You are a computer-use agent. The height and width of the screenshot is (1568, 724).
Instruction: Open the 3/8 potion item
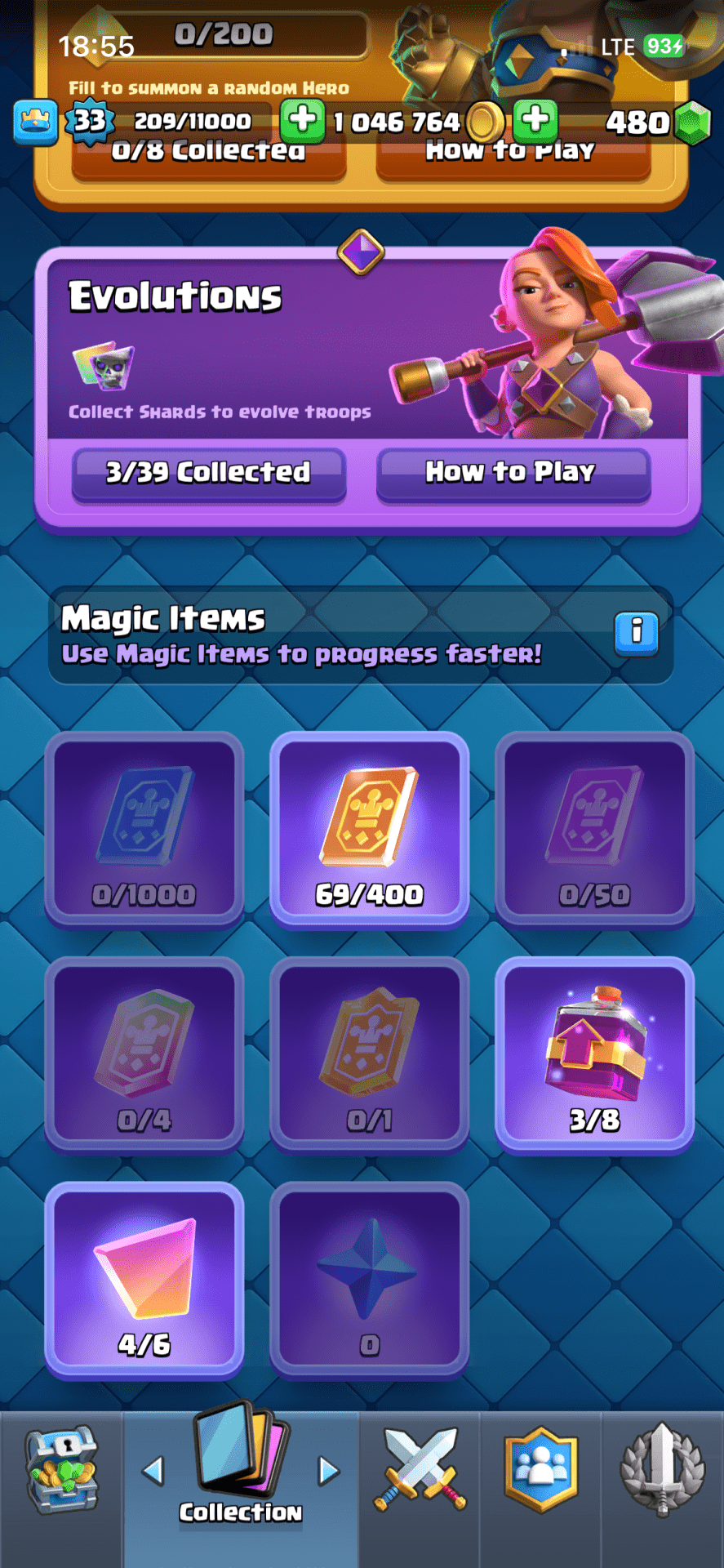coord(594,1053)
